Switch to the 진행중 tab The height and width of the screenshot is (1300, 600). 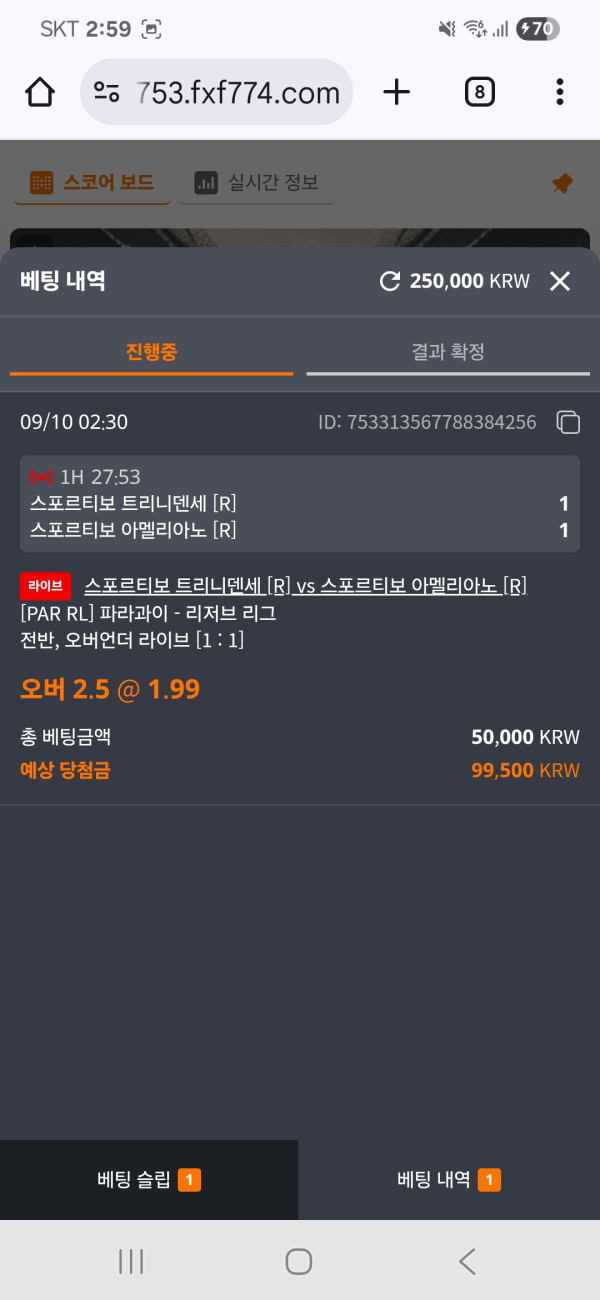click(x=151, y=352)
